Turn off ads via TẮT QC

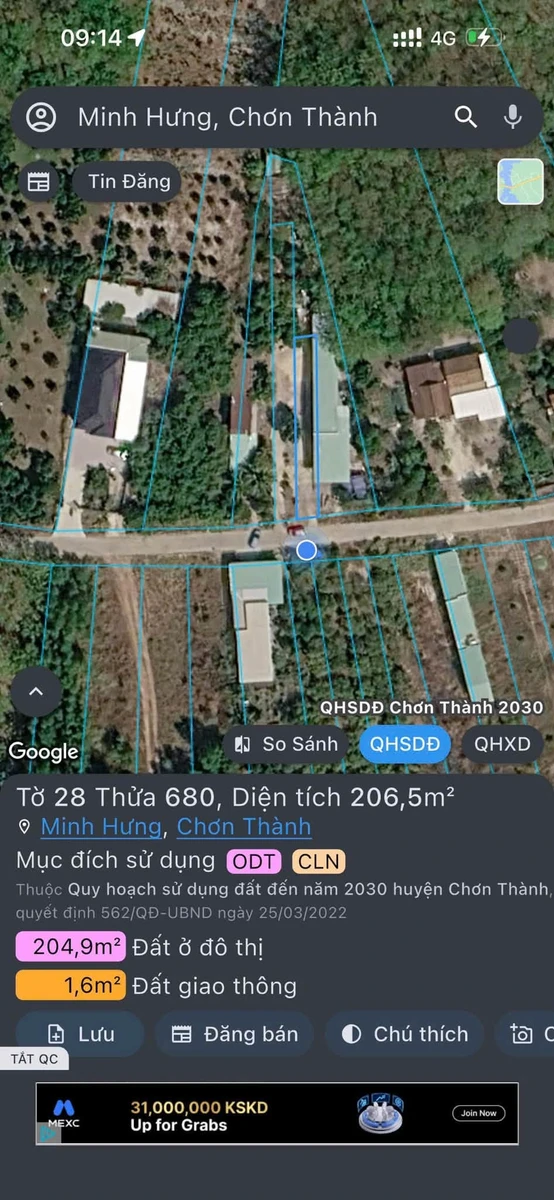coord(35,1060)
